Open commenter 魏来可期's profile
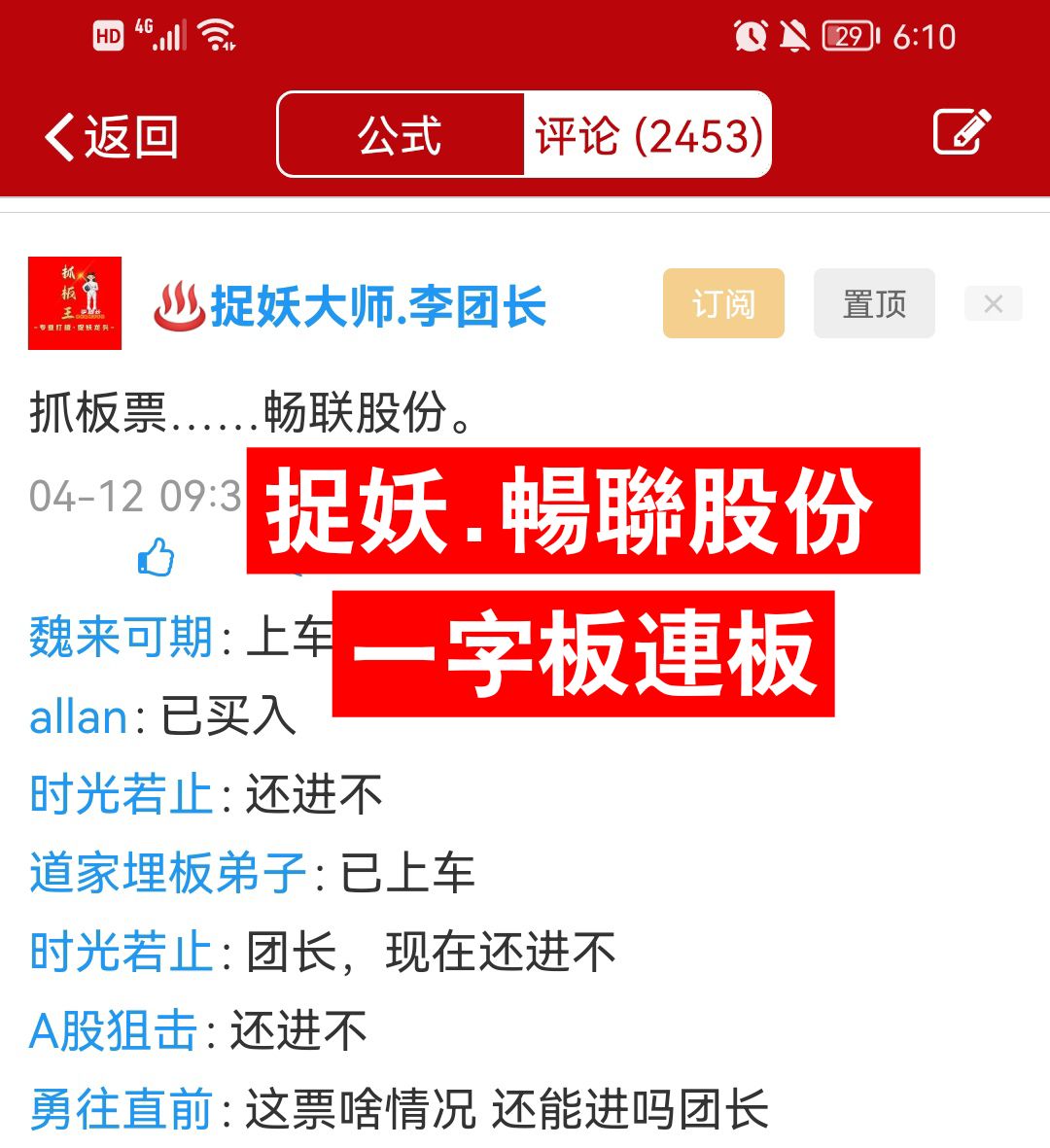1050x1148 pixels. pyautogui.click(x=122, y=638)
